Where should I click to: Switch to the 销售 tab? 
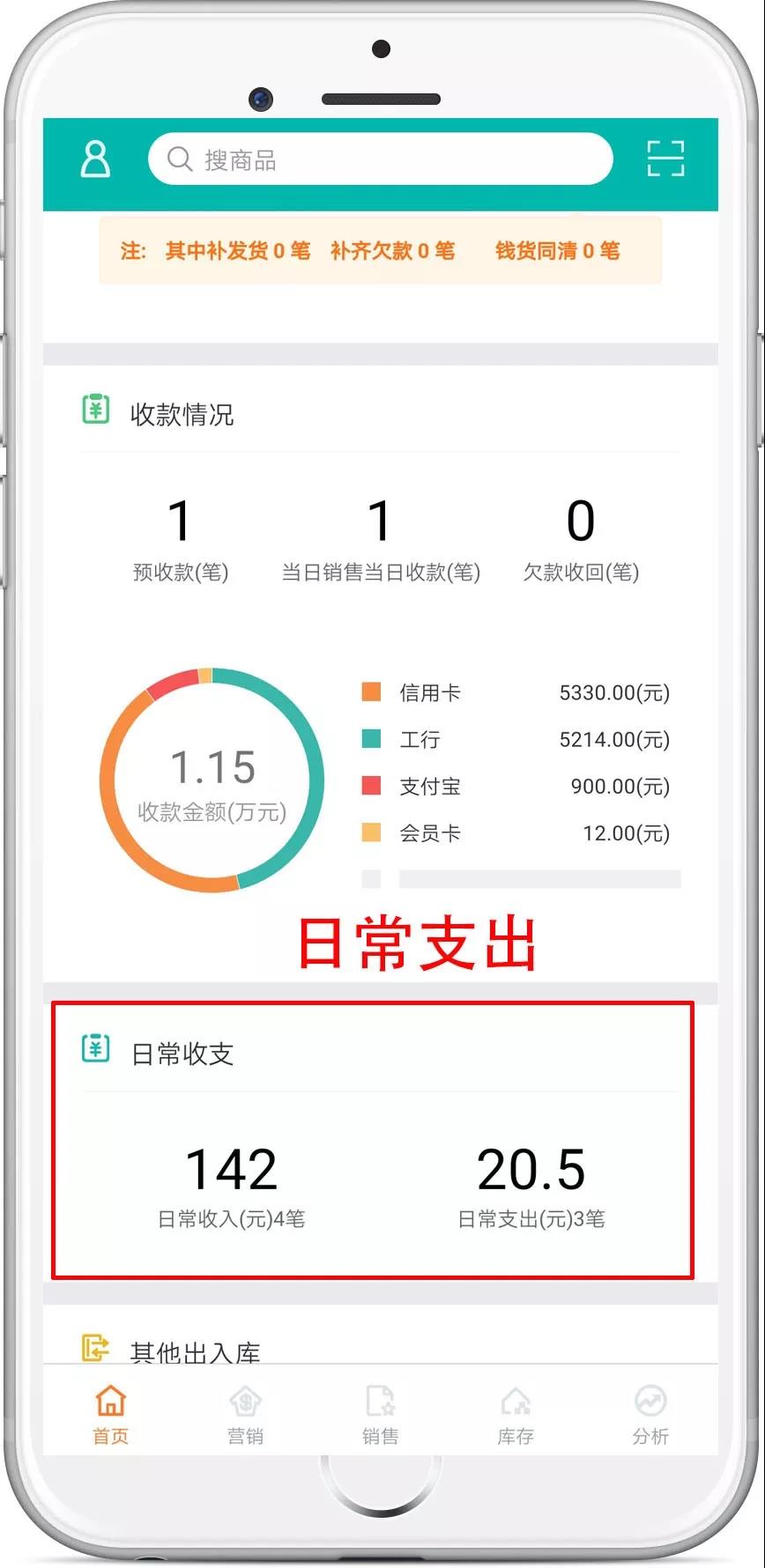[381, 1416]
